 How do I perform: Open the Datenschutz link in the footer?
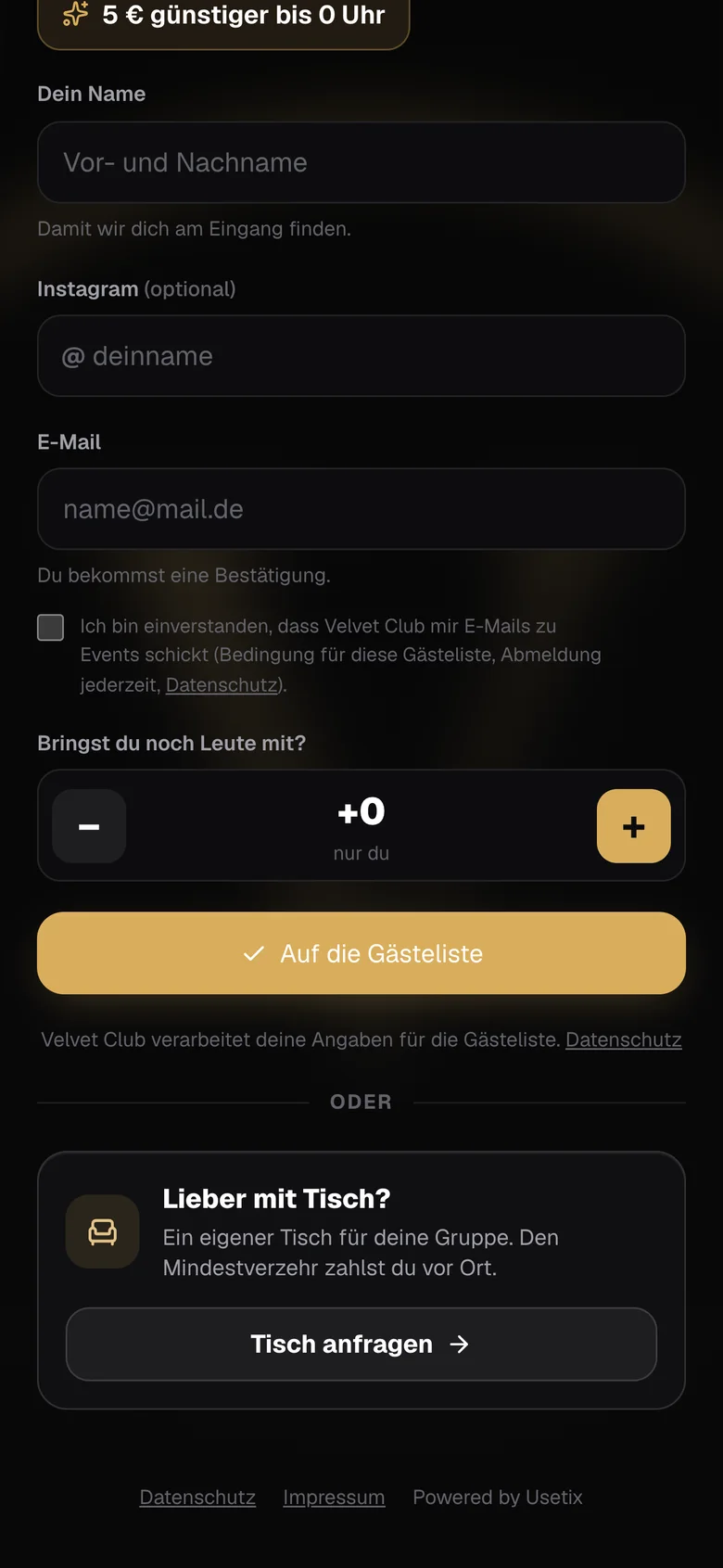[197, 1498]
